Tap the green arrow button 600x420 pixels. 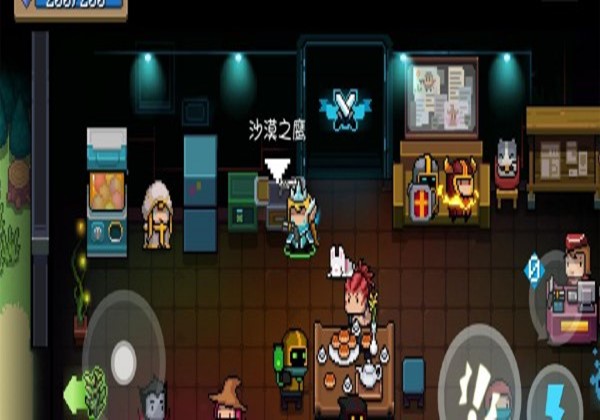click(x=85, y=393)
